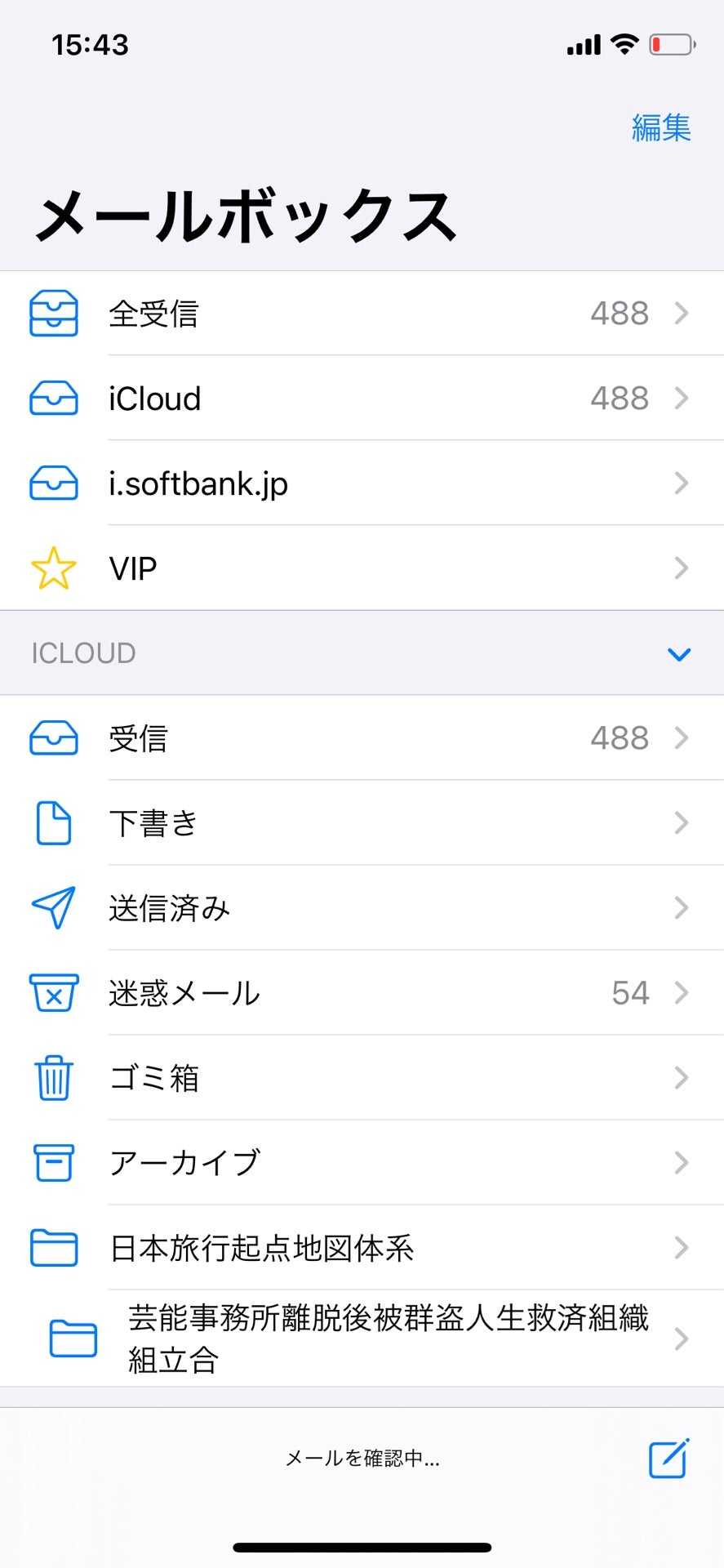Tap the ゴミ箱 trash can icon
Viewport: 724px width, 1568px height.
point(53,1078)
